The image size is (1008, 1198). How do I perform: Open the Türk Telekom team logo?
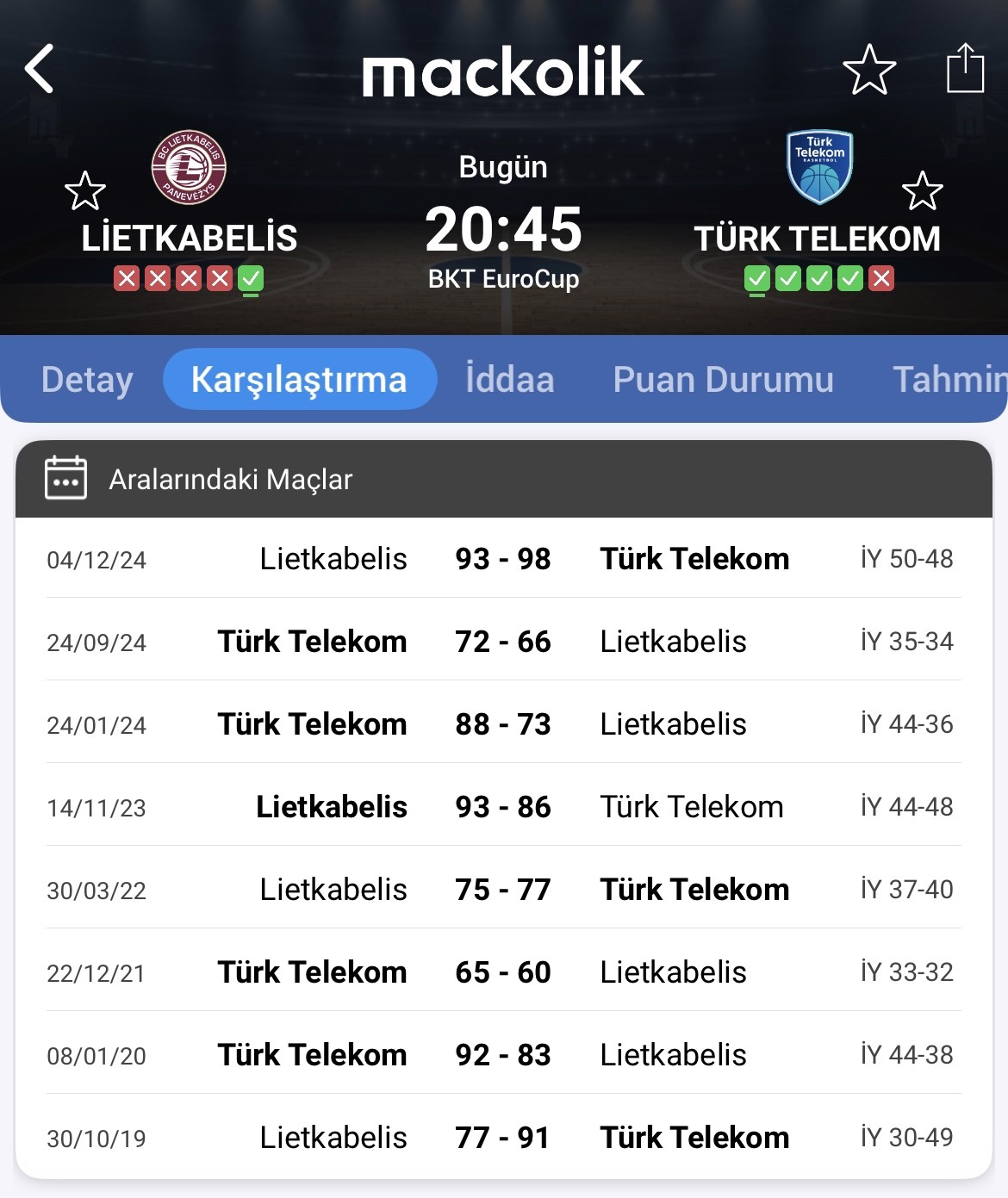click(x=819, y=167)
